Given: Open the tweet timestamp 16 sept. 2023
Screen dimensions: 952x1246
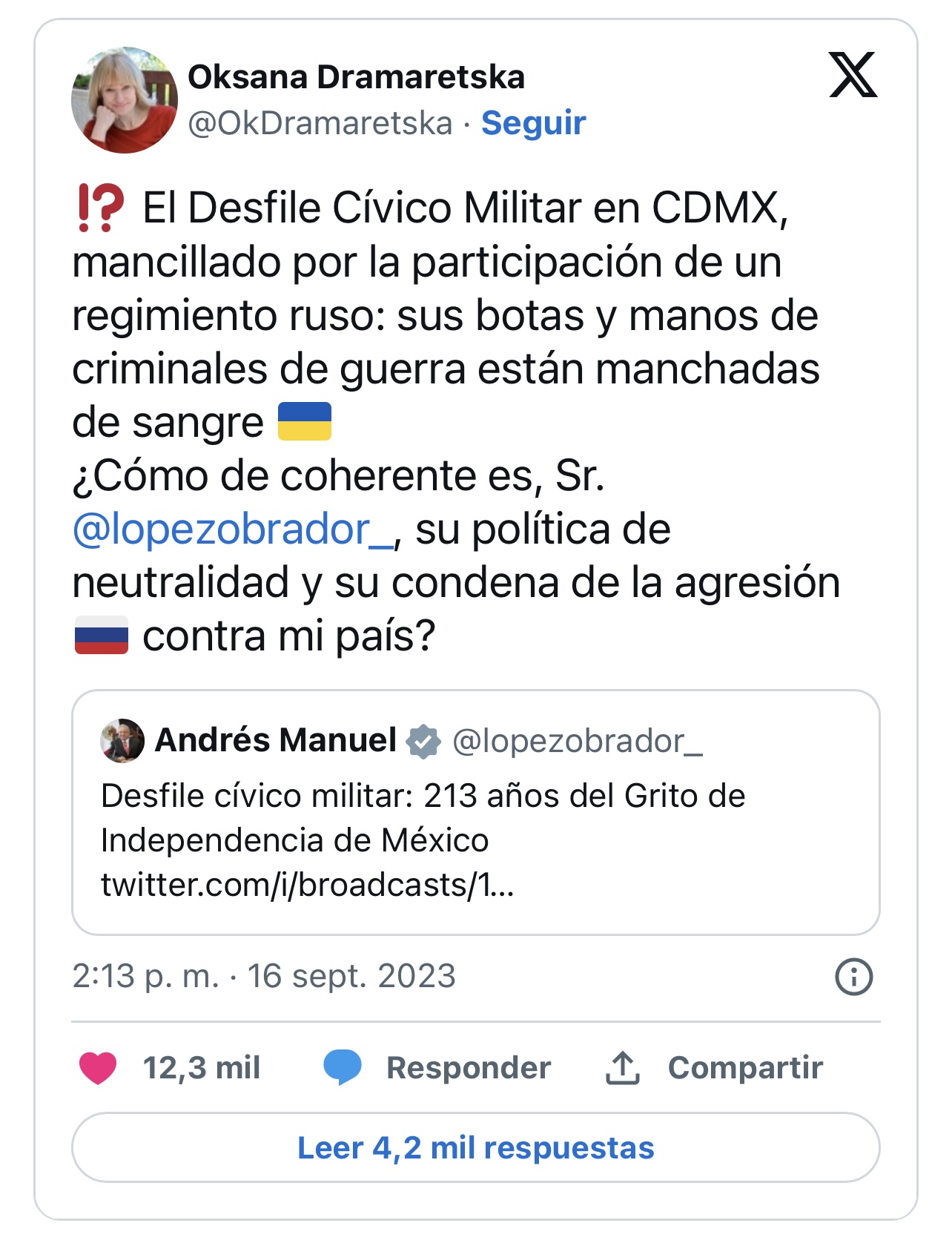Looking at the screenshot, I should click(x=263, y=976).
